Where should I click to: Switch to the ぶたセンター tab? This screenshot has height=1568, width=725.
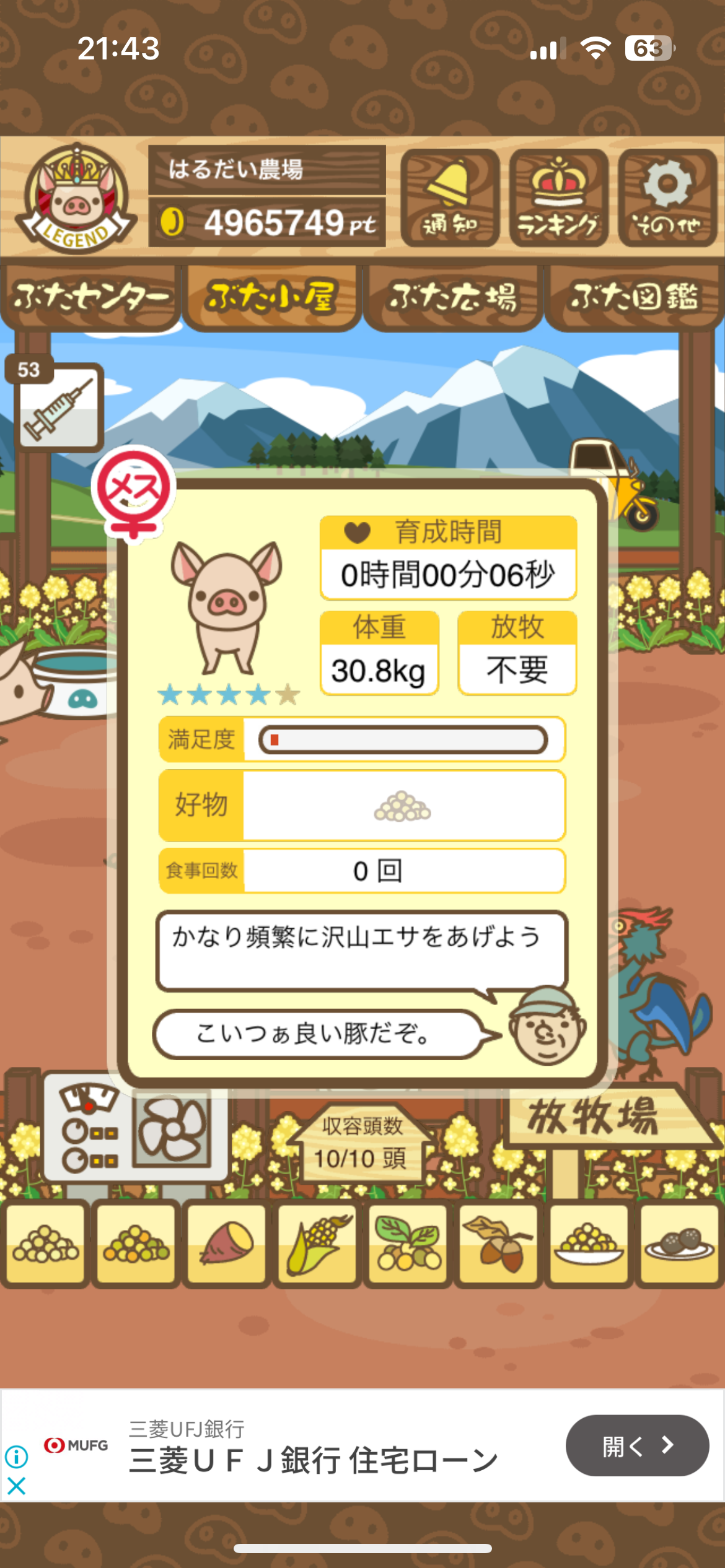pyautogui.click(x=90, y=297)
